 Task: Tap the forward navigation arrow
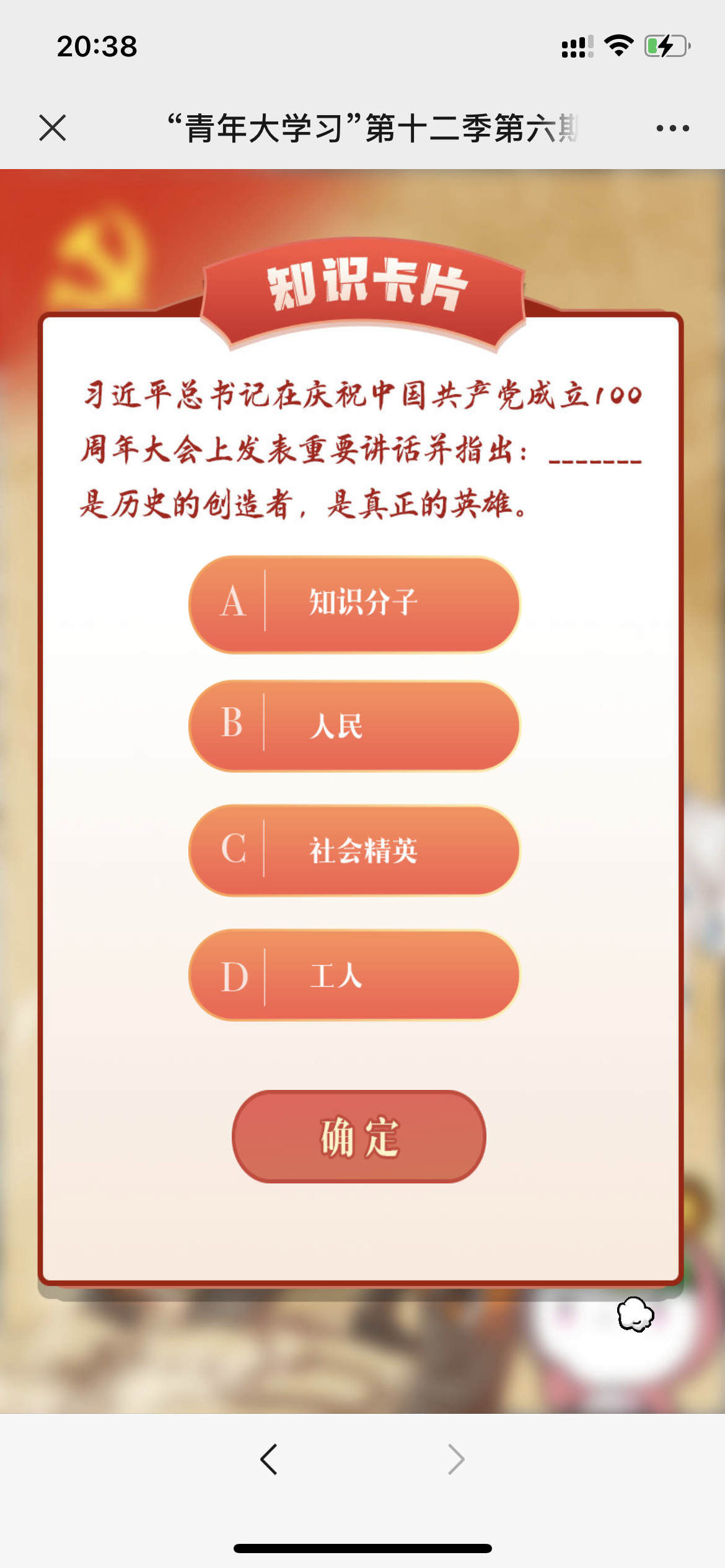[456, 1460]
